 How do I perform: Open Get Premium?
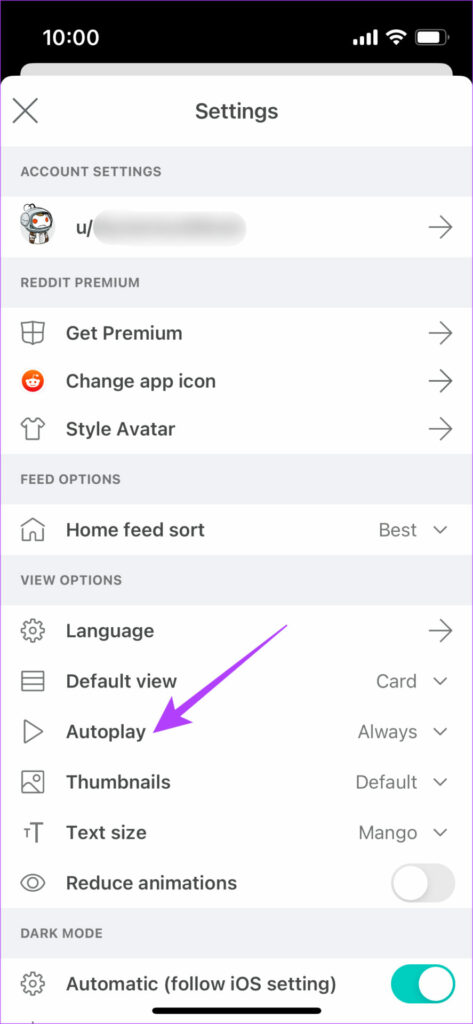(x=236, y=333)
